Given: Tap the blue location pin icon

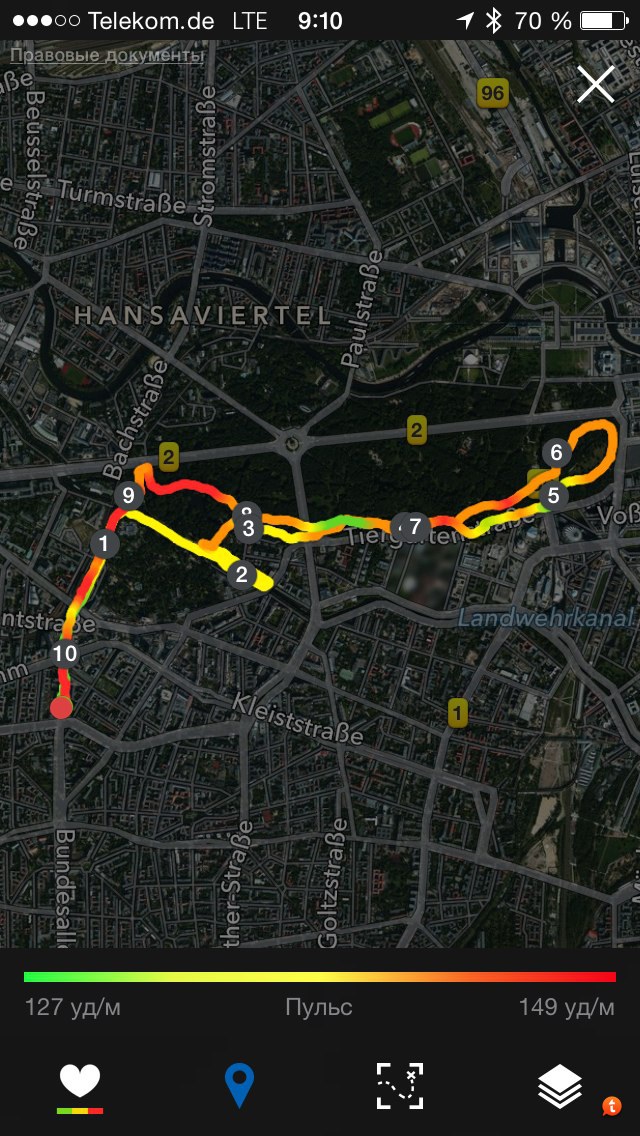Looking at the screenshot, I should [x=239, y=1085].
